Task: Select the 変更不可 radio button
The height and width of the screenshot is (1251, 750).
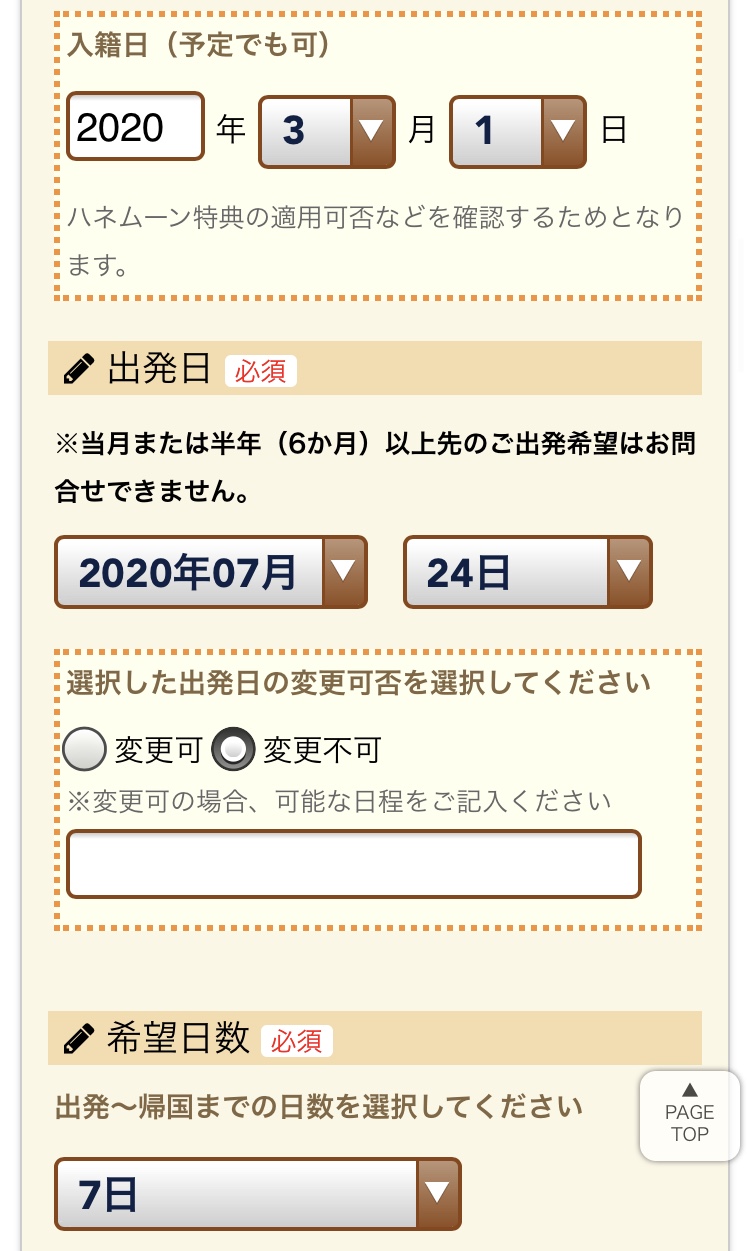Action: coord(234,749)
